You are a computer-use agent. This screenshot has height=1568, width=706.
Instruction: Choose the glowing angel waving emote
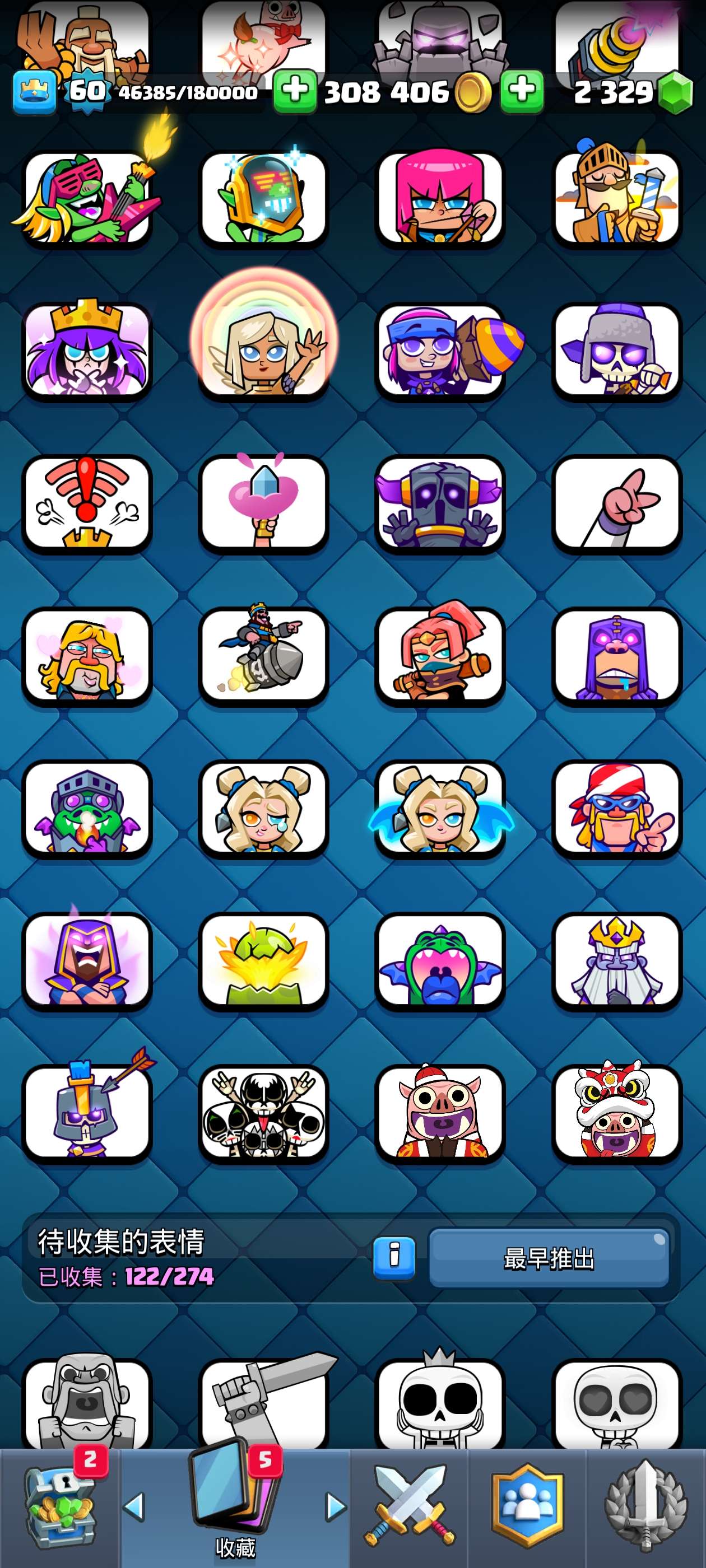click(264, 351)
